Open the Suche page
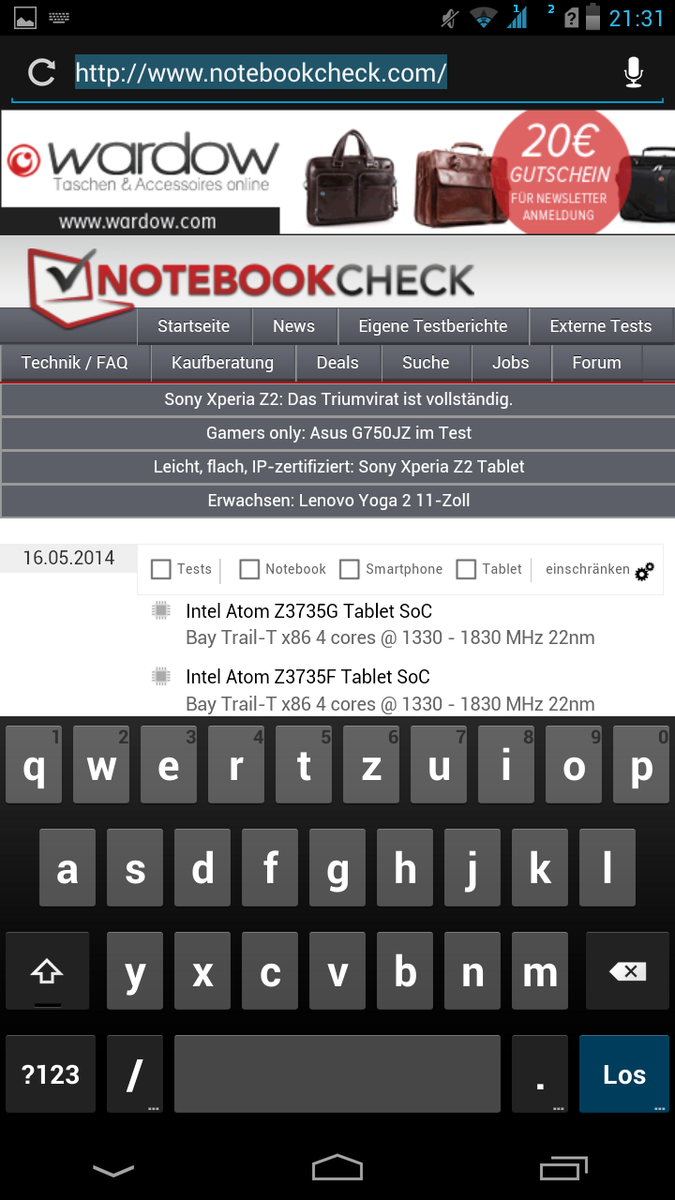This screenshot has width=675, height=1200. [426, 363]
